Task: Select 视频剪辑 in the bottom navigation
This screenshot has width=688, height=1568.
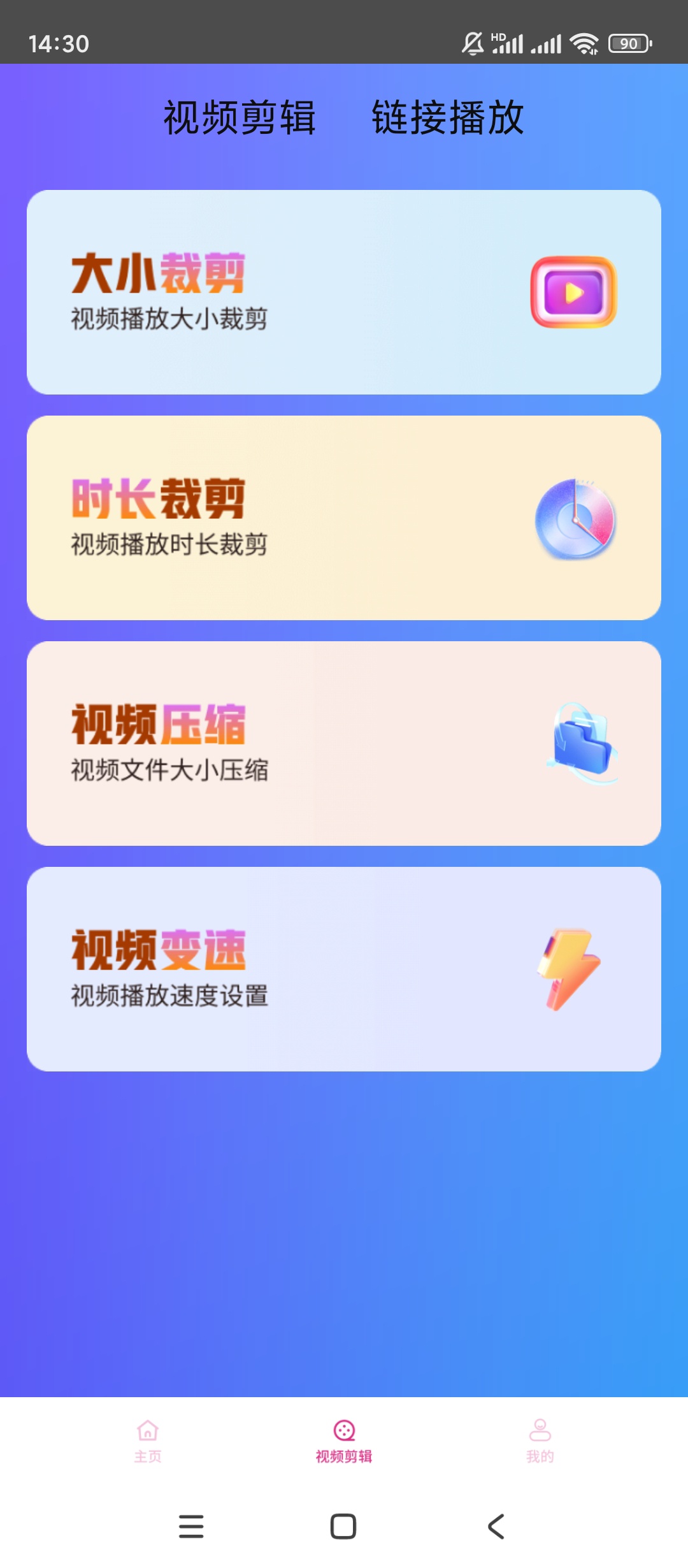Action: tap(344, 1441)
